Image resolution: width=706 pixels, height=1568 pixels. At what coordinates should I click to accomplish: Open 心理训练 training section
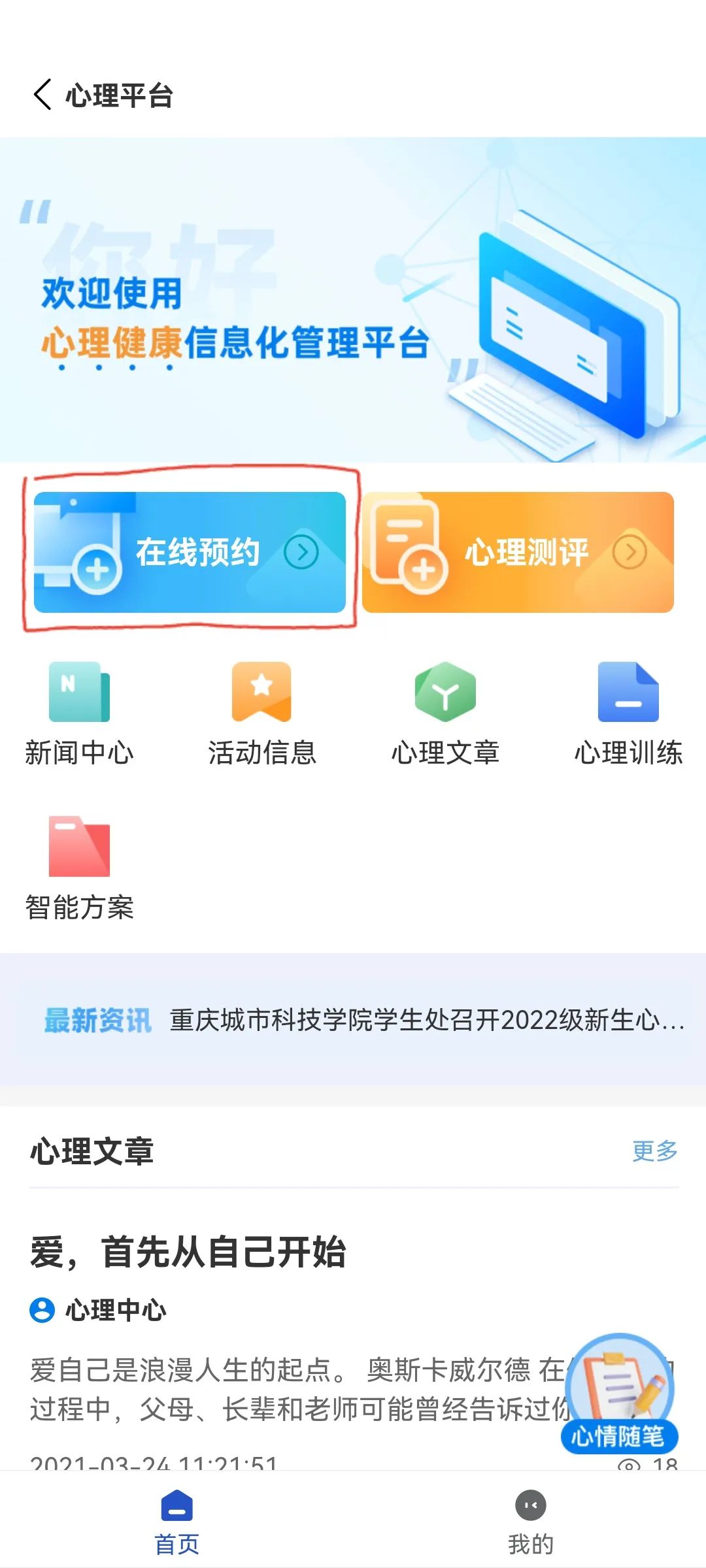(628, 713)
